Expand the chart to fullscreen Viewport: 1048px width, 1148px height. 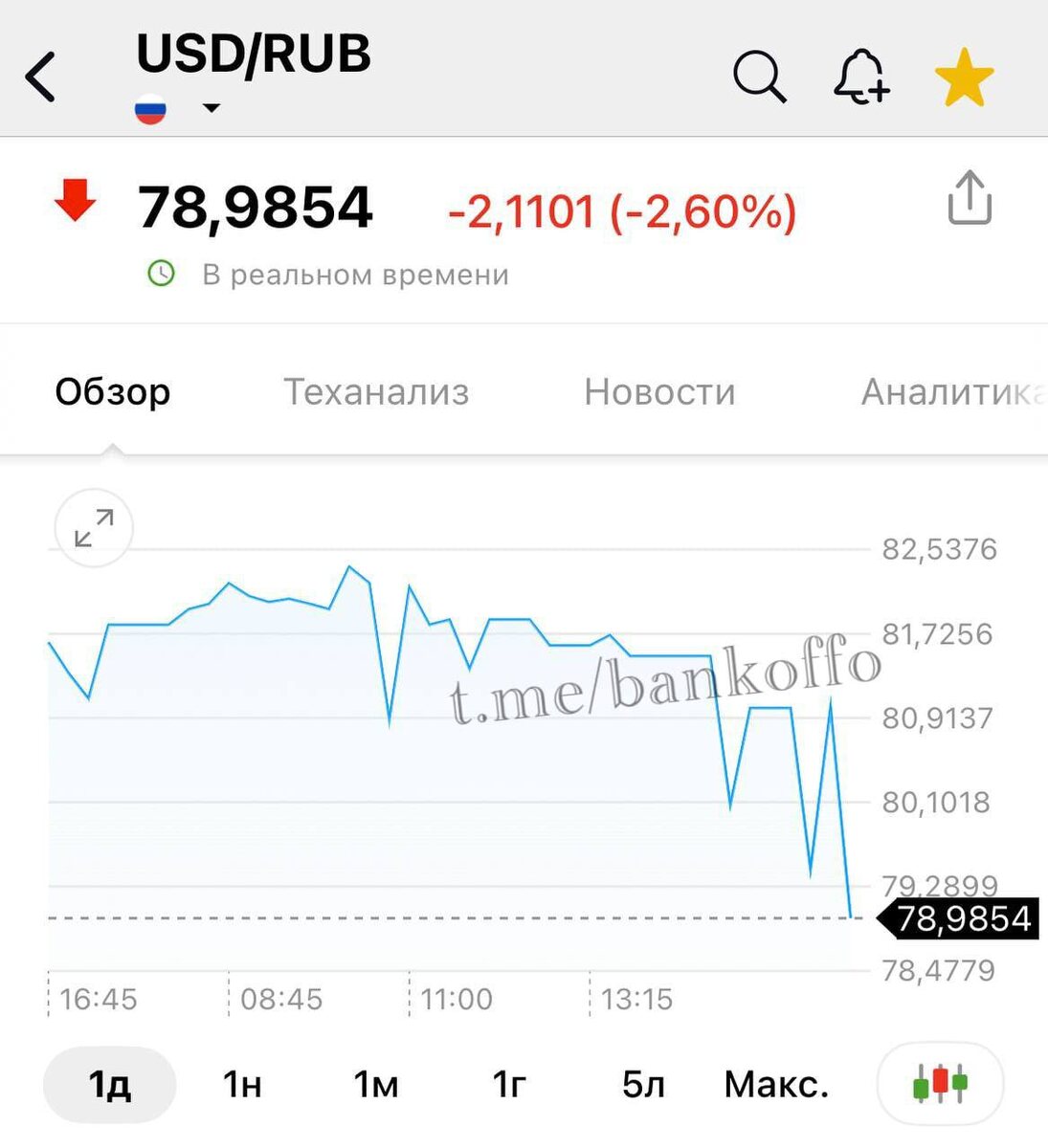click(x=94, y=528)
